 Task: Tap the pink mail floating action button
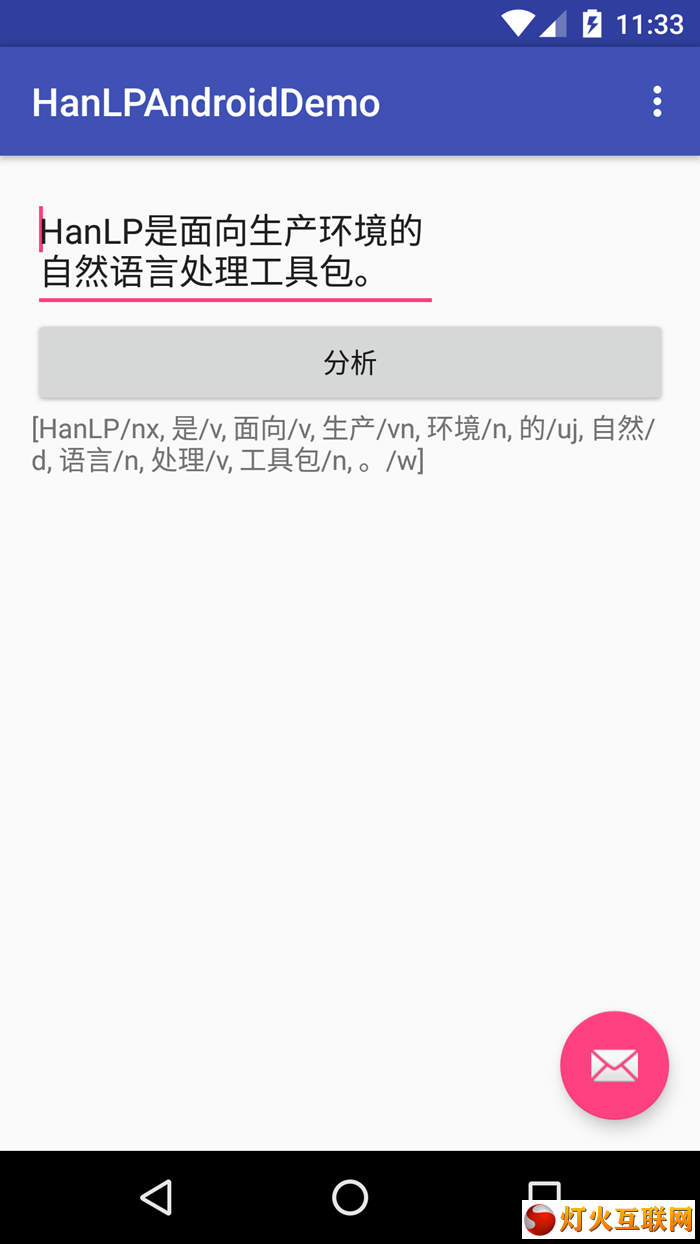click(x=614, y=1065)
